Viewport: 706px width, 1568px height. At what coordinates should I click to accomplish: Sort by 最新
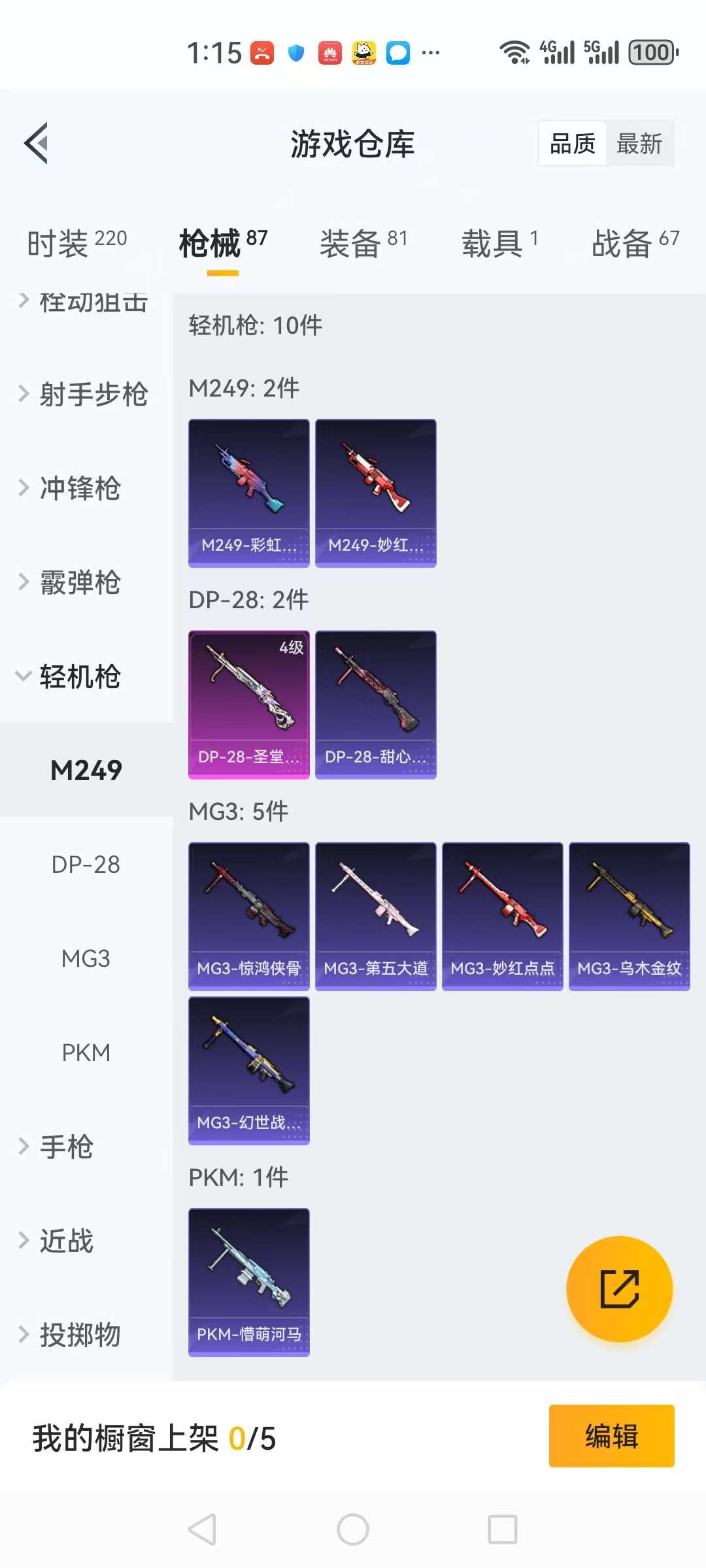tap(639, 144)
